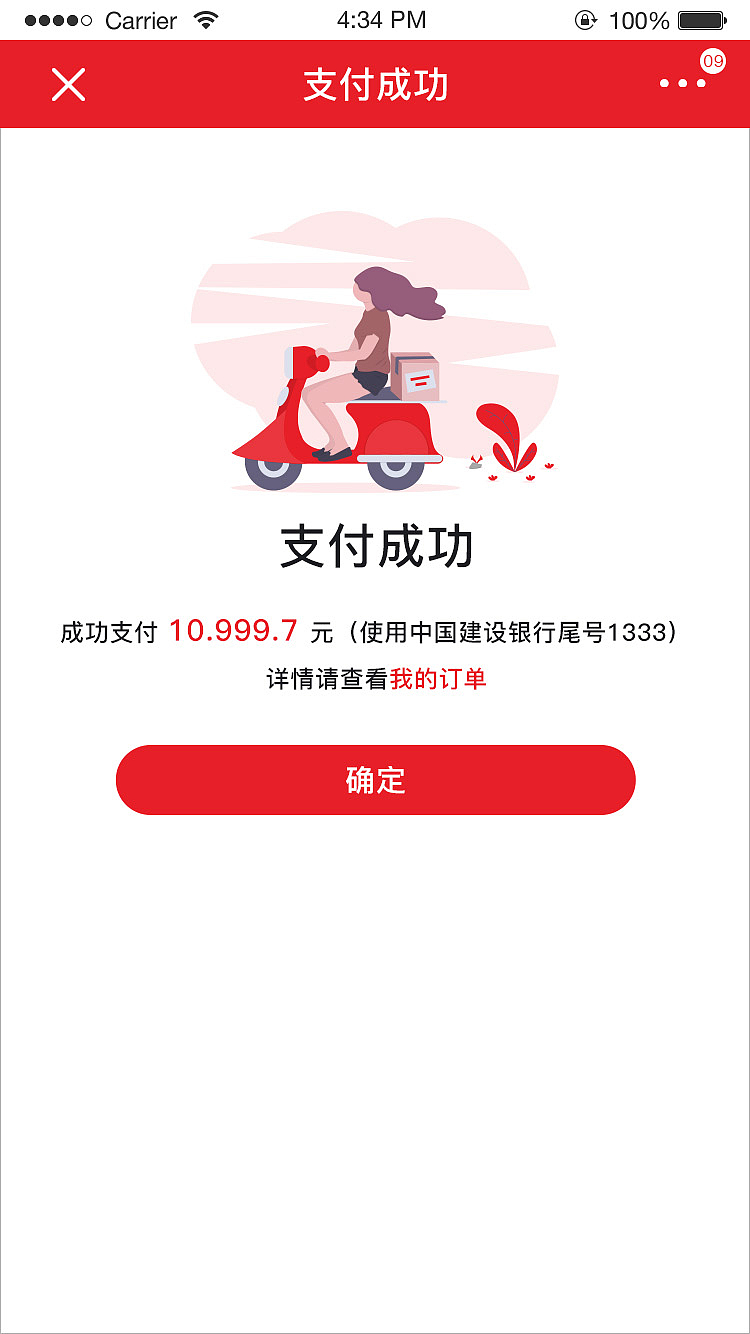Tap the large 支付成功 success heading
750x1334 pixels.
(x=375, y=543)
